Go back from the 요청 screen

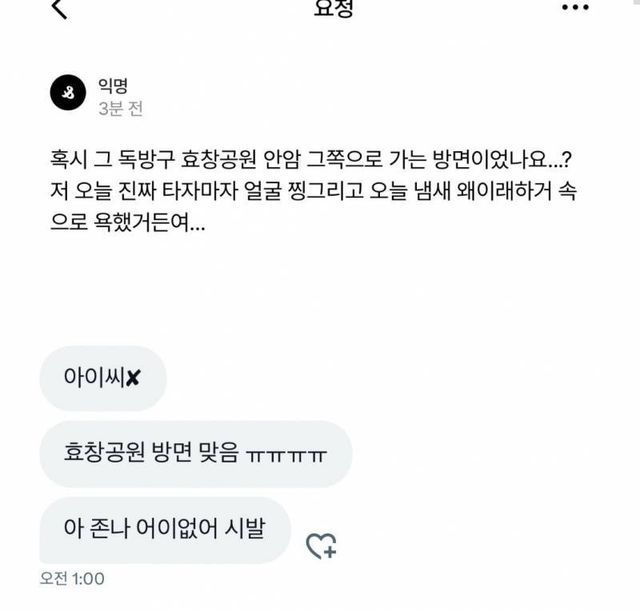tap(60, 9)
